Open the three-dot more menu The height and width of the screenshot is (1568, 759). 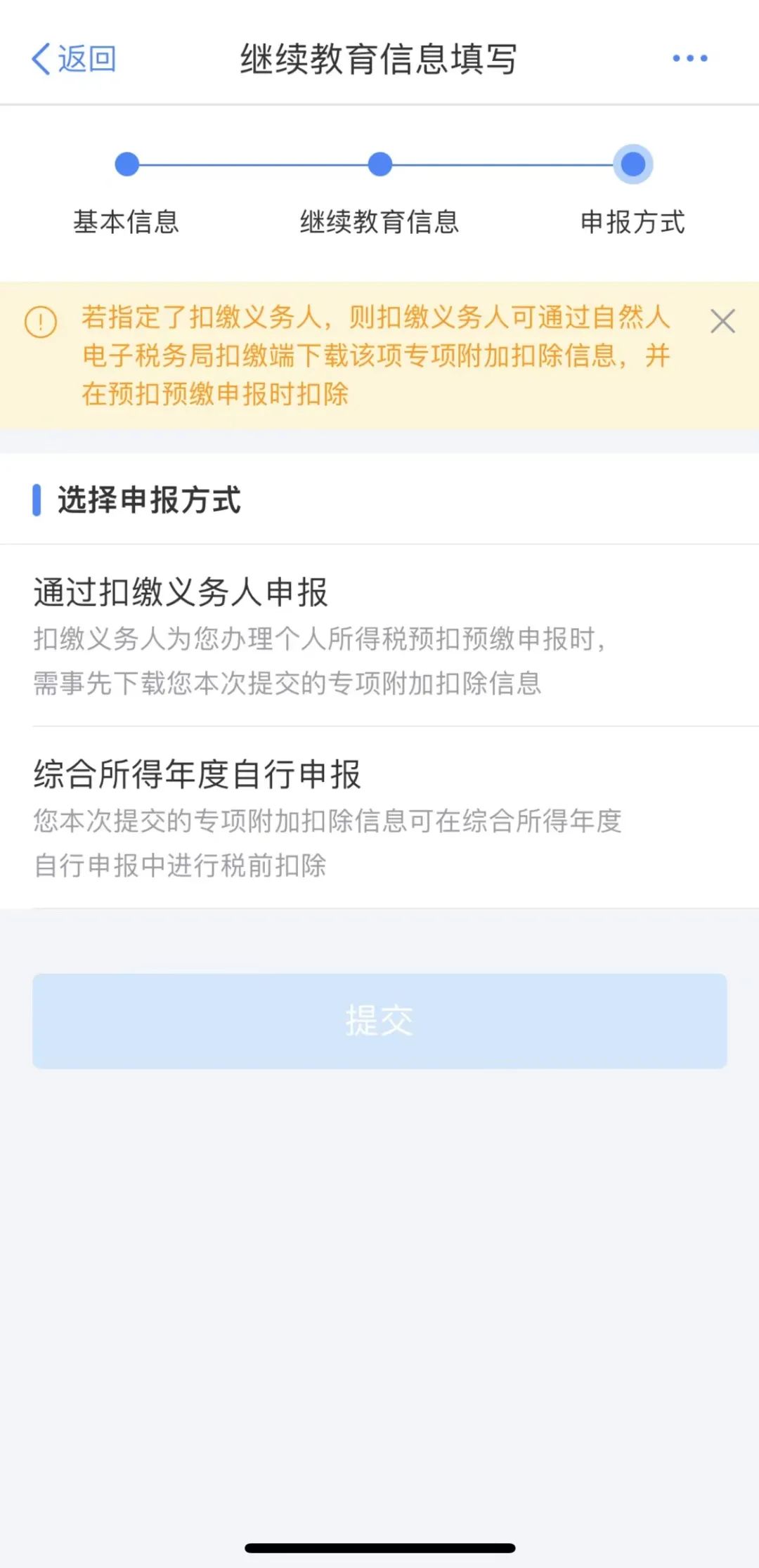click(689, 58)
